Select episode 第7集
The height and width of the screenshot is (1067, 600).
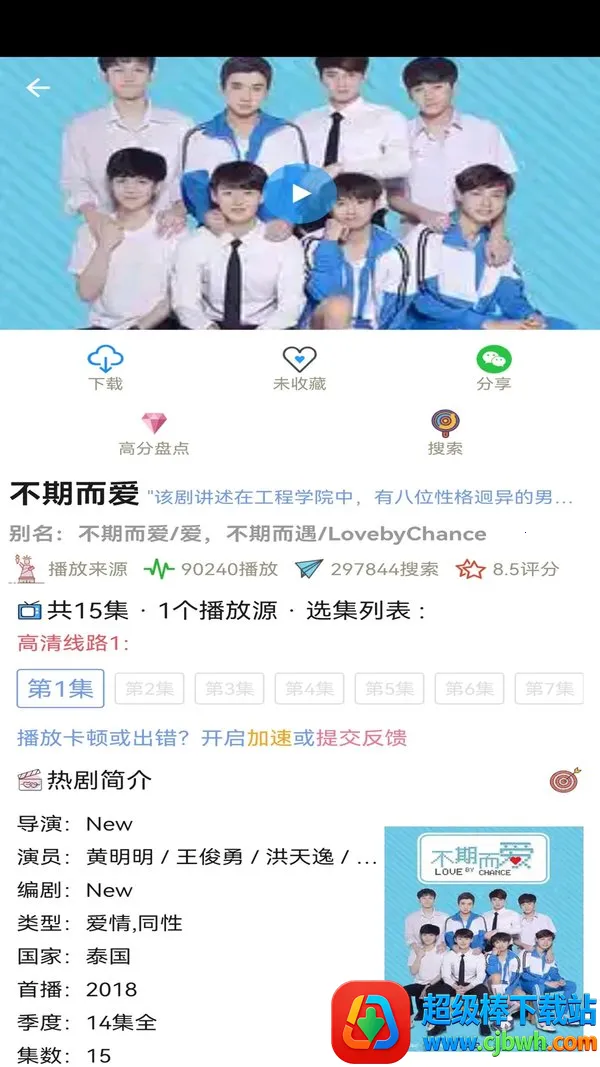549,688
